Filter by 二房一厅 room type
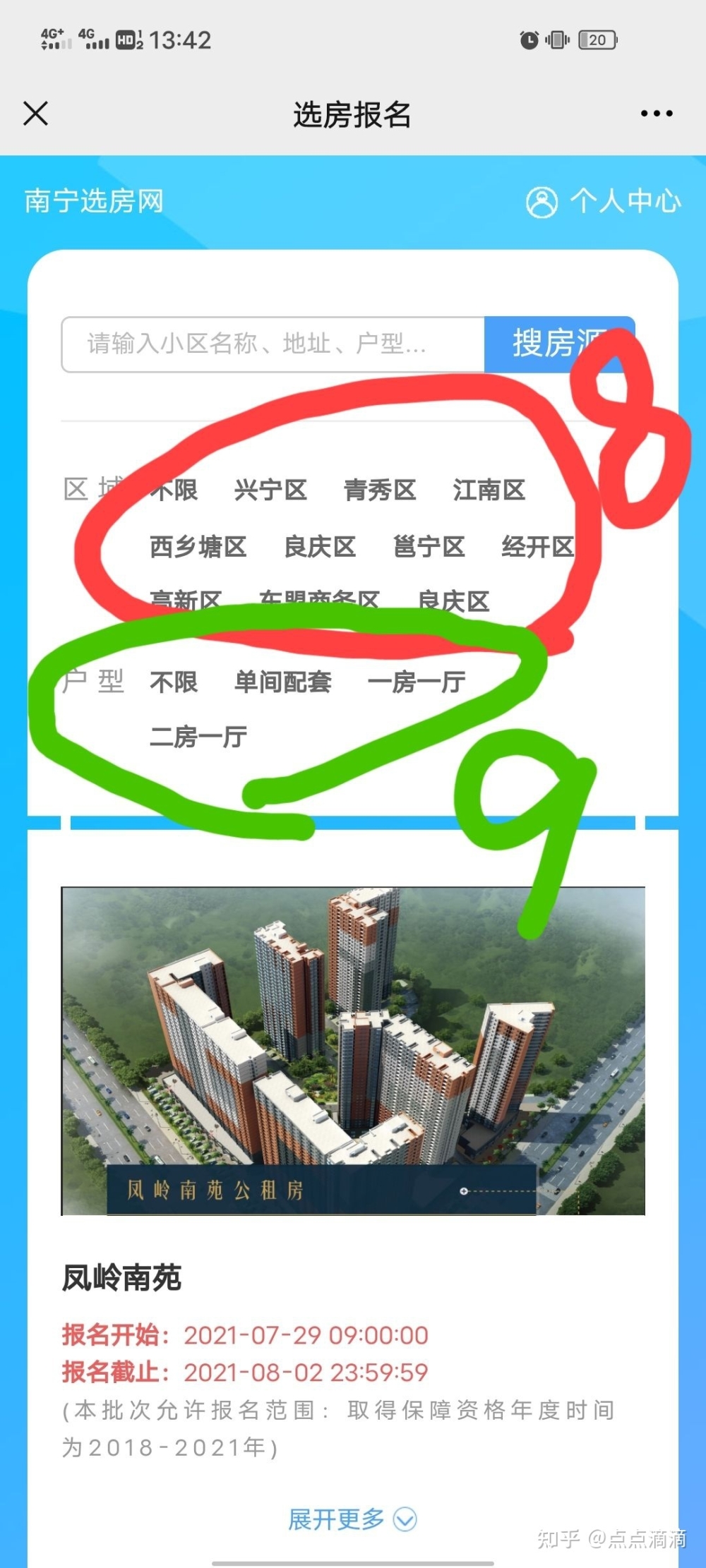The image size is (706, 1568). [x=198, y=737]
